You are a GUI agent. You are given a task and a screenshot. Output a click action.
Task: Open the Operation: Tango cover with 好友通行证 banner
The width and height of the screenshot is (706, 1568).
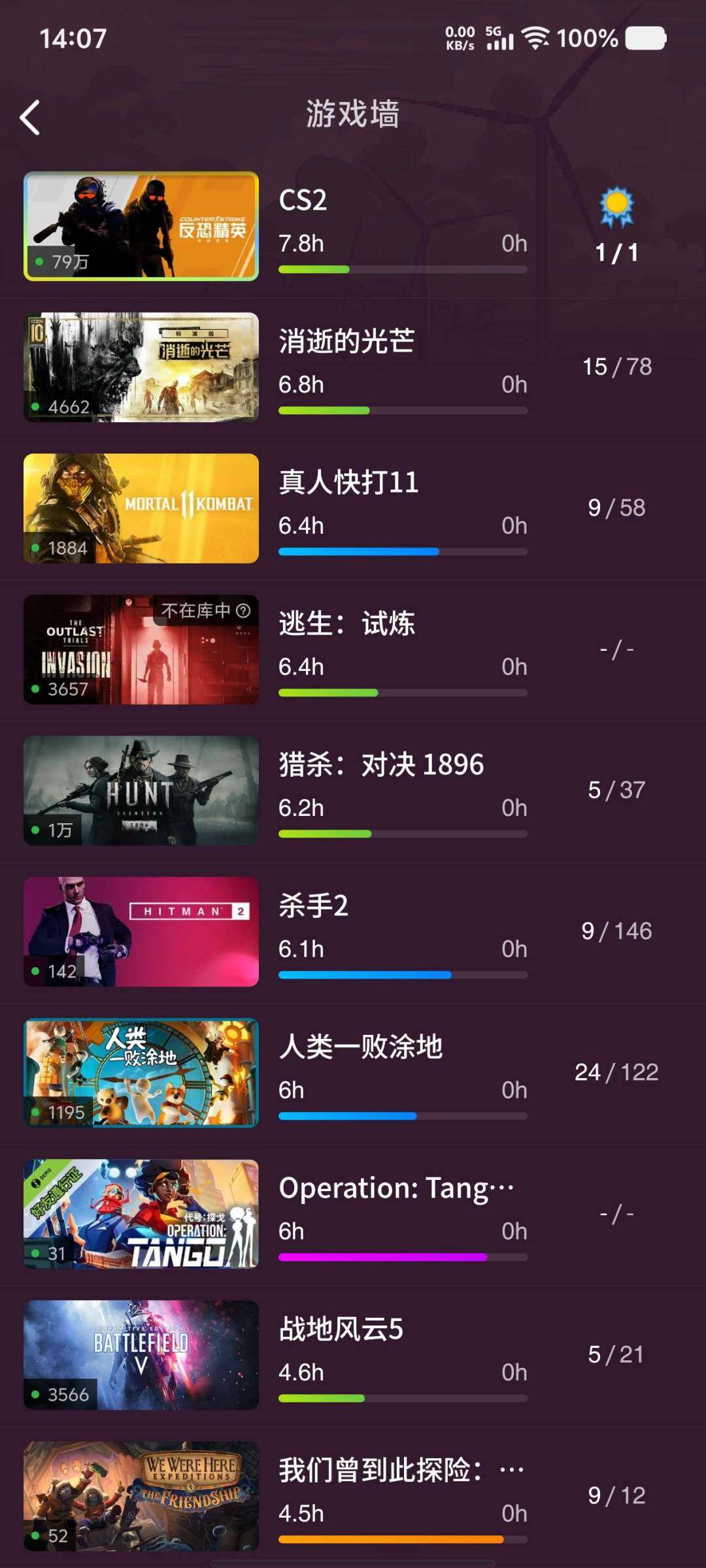click(x=141, y=1215)
